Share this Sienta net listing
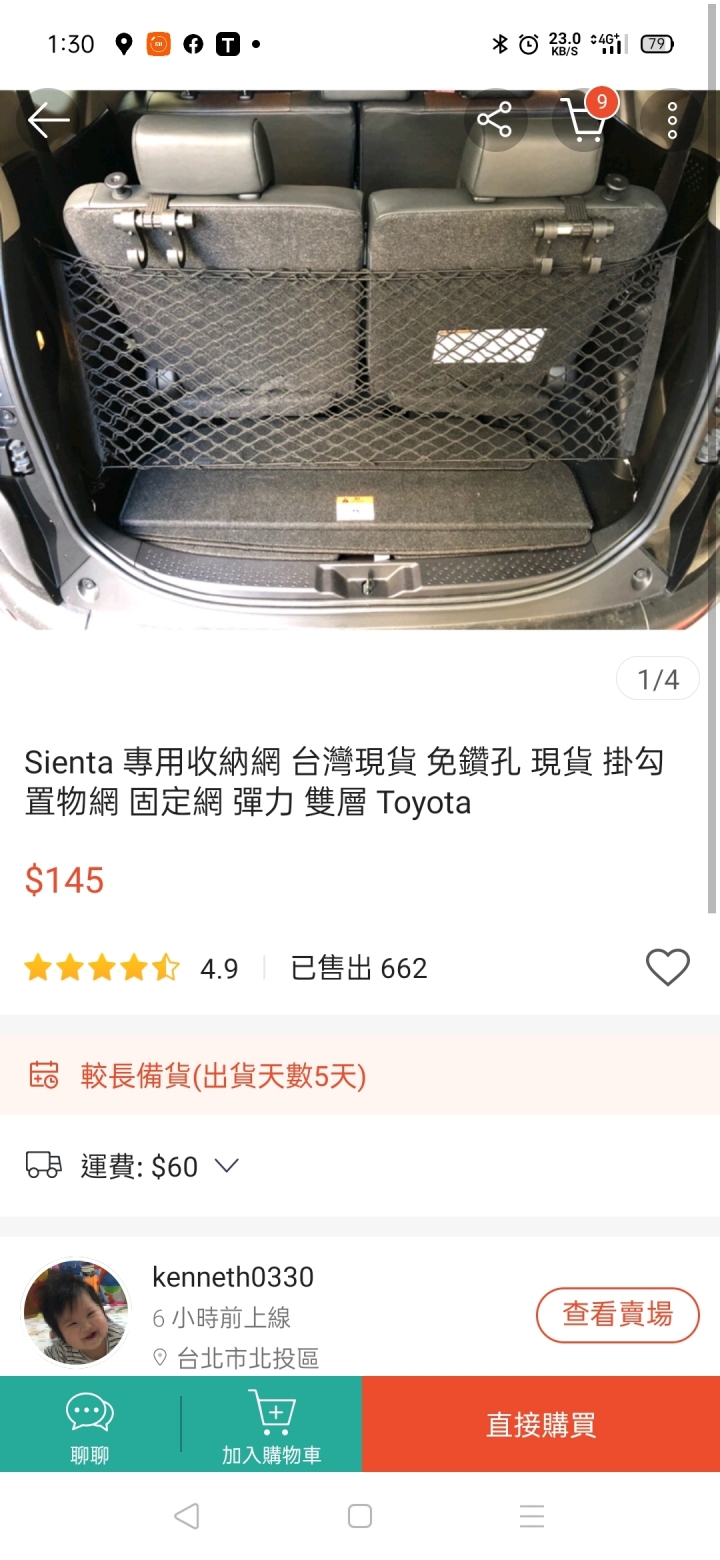The height and width of the screenshot is (1560, 720). tap(494, 121)
